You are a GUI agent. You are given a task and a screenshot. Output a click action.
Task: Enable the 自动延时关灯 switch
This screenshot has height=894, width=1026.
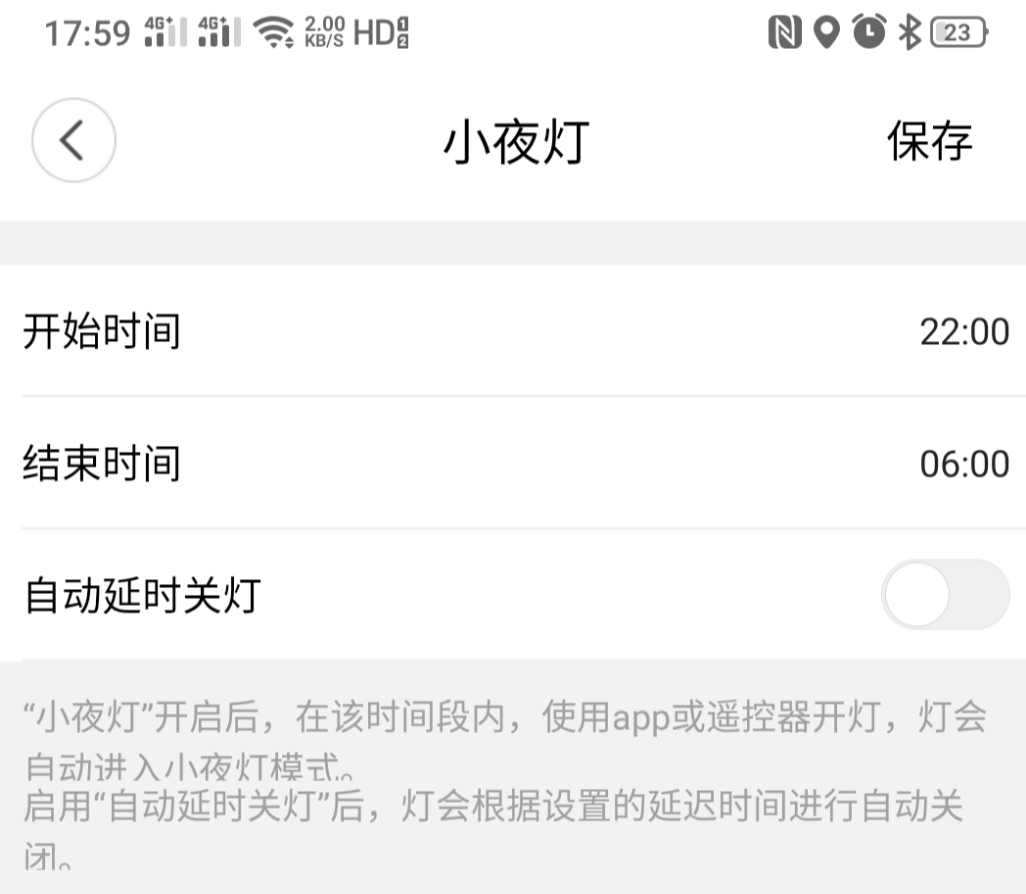[944, 594]
